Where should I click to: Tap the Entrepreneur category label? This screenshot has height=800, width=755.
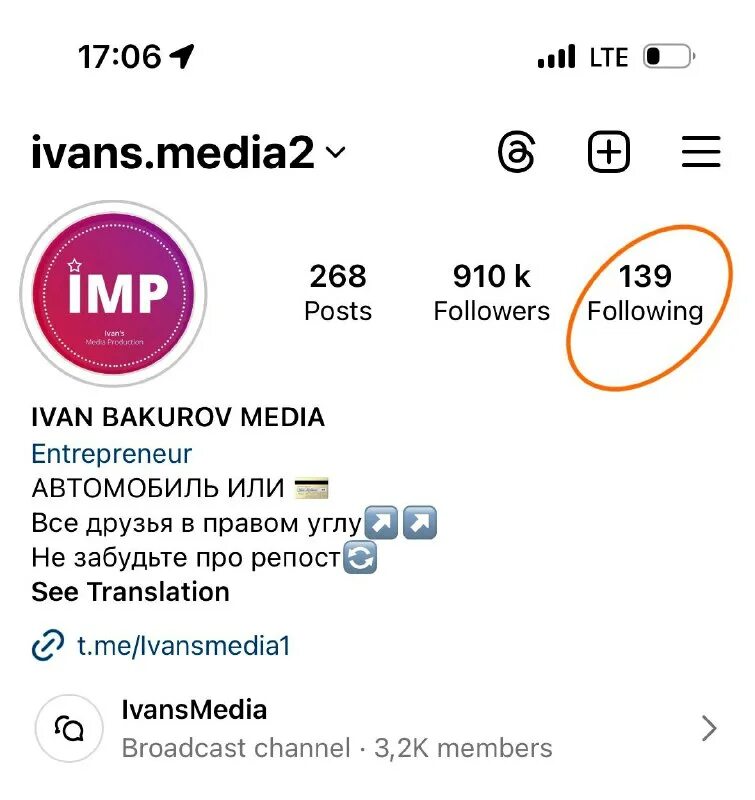(111, 453)
